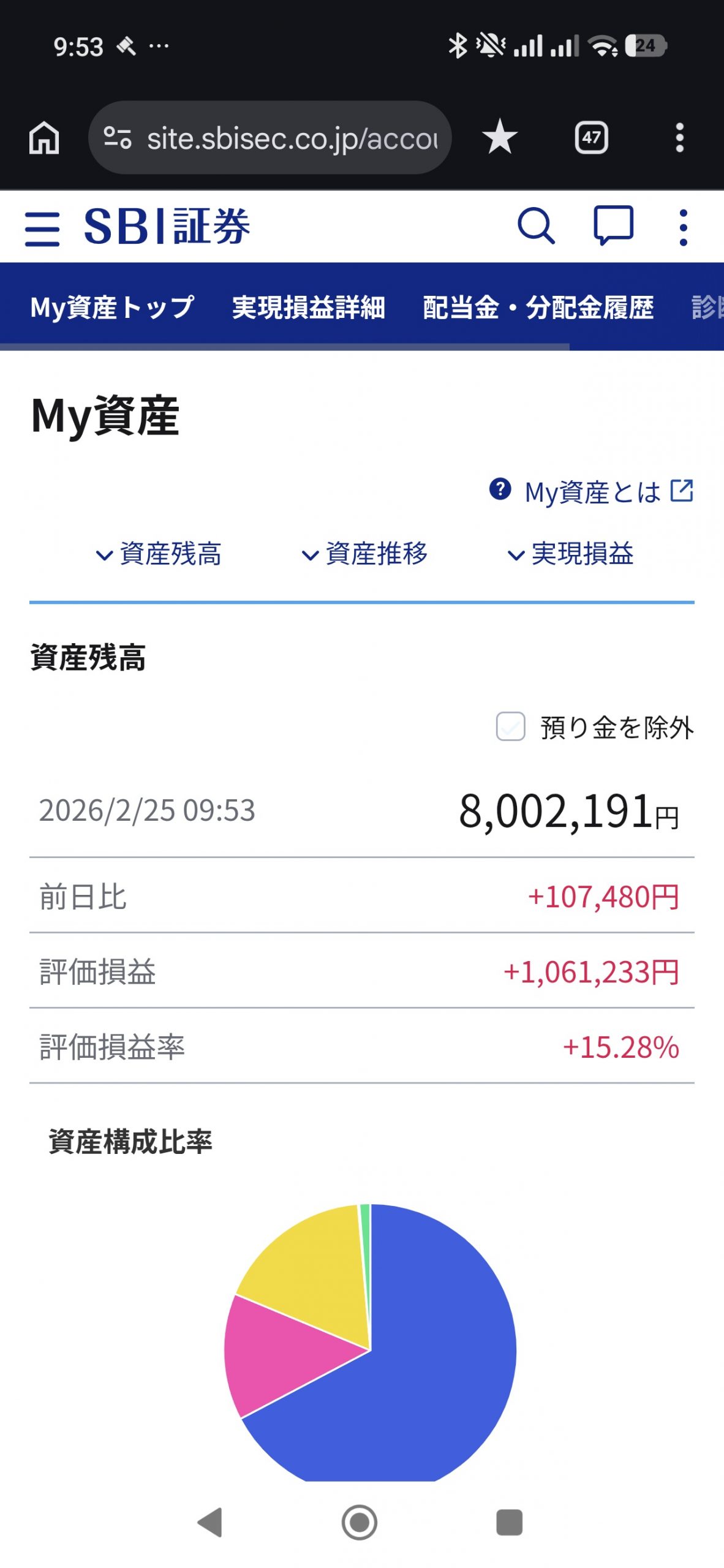Open the chat support icon
This screenshot has width=724, height=1568.
[613, 226]
